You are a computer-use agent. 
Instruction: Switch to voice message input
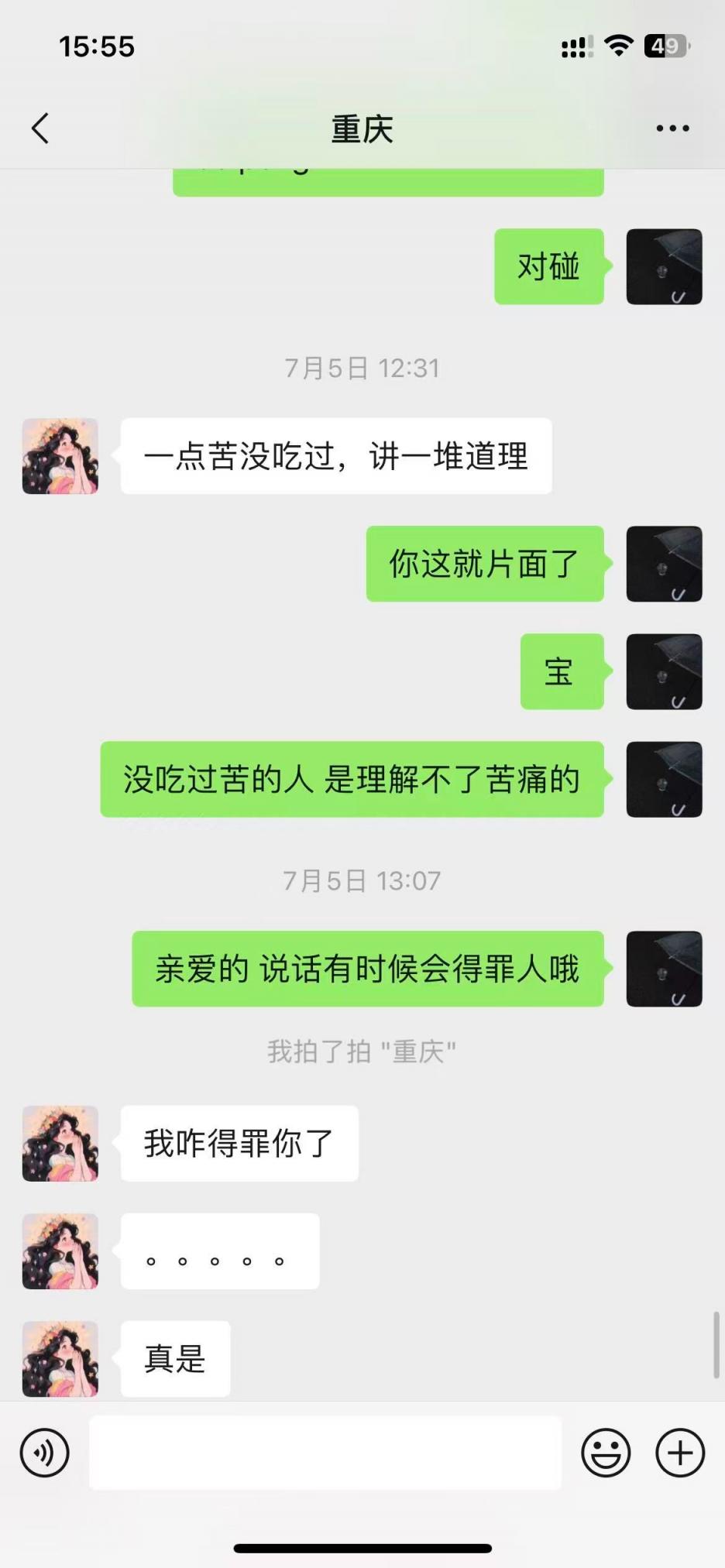[x=44, y=1453]
